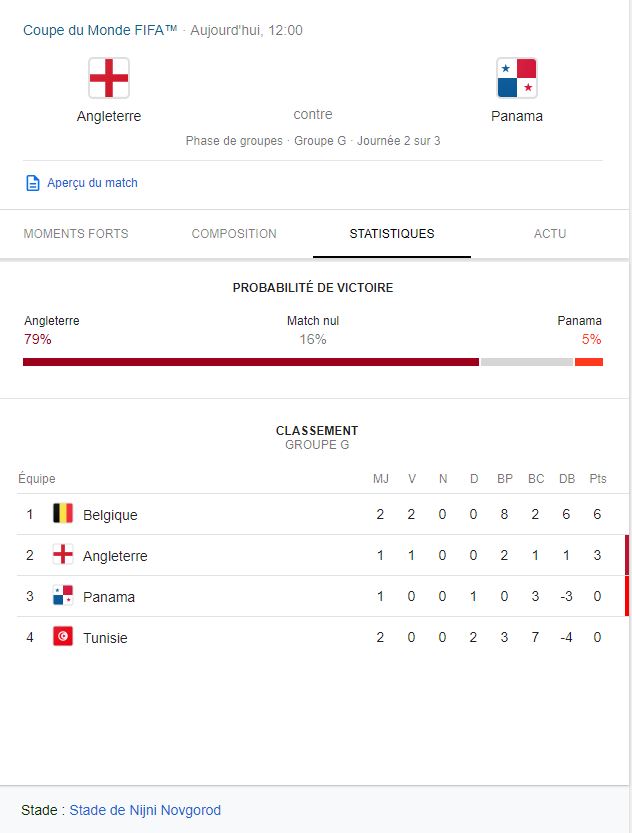Switch to the Composition tab

point(234,234)
